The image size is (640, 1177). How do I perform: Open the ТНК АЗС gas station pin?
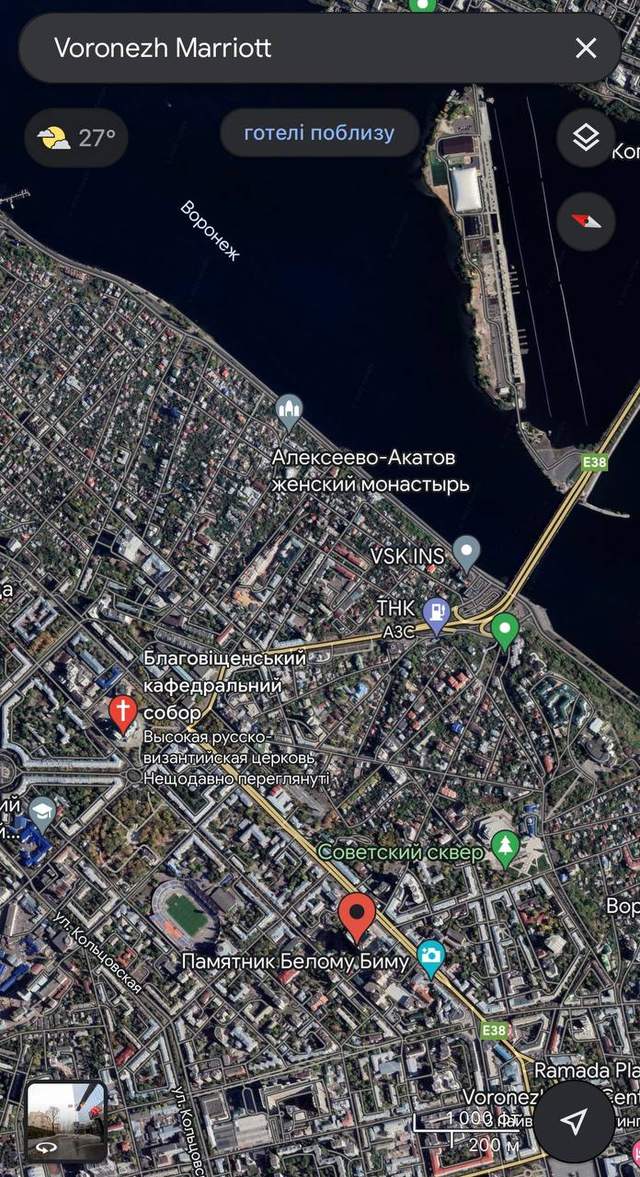point(436,612)
